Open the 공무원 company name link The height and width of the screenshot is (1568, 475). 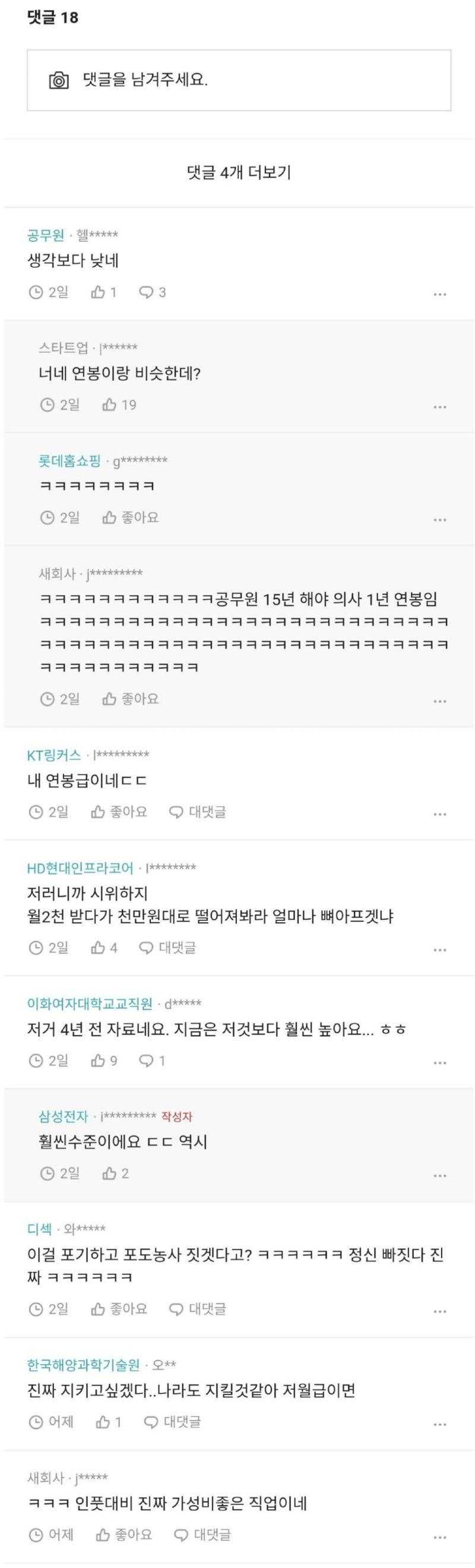coord(46,235)
